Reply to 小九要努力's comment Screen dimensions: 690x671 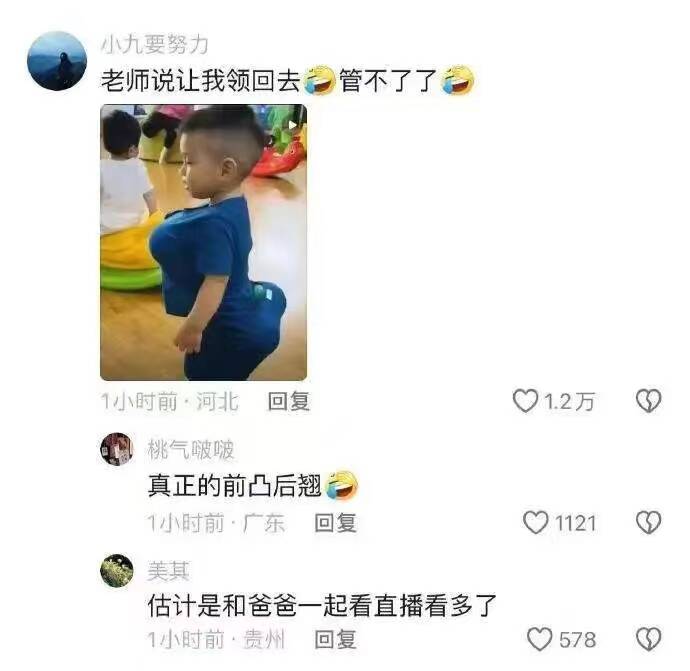(x=289, y=402)
